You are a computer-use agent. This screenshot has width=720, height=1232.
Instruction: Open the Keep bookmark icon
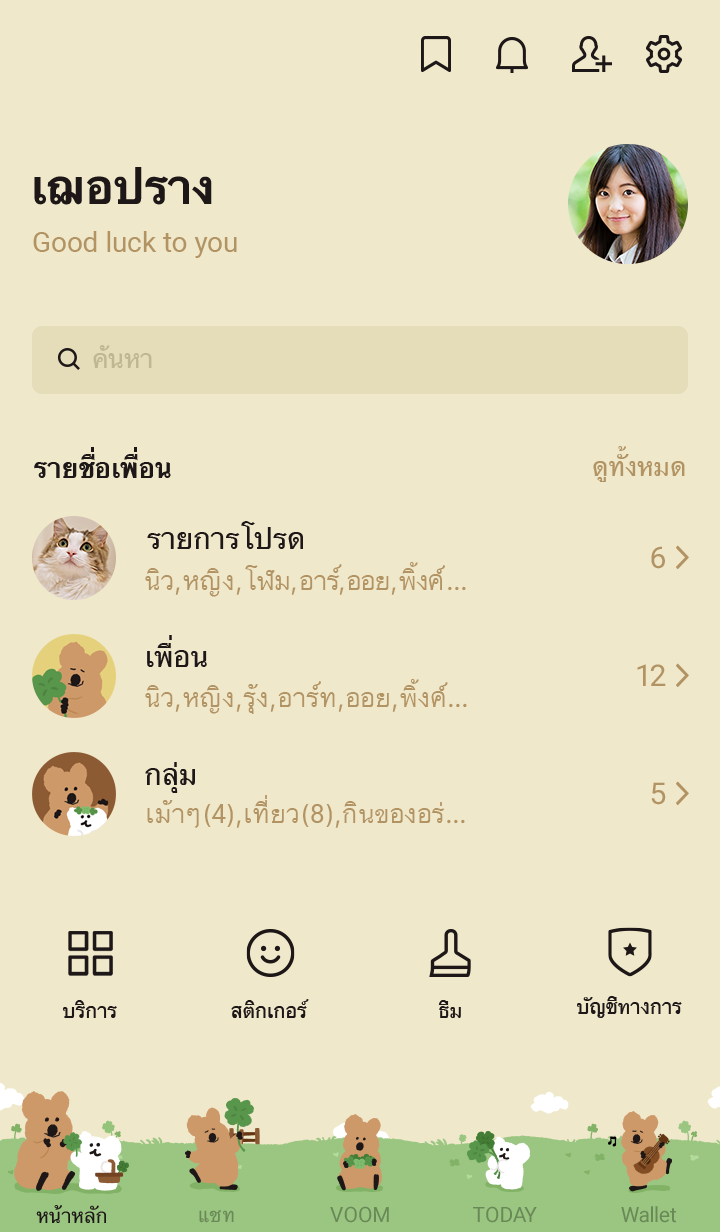[436, 54]
